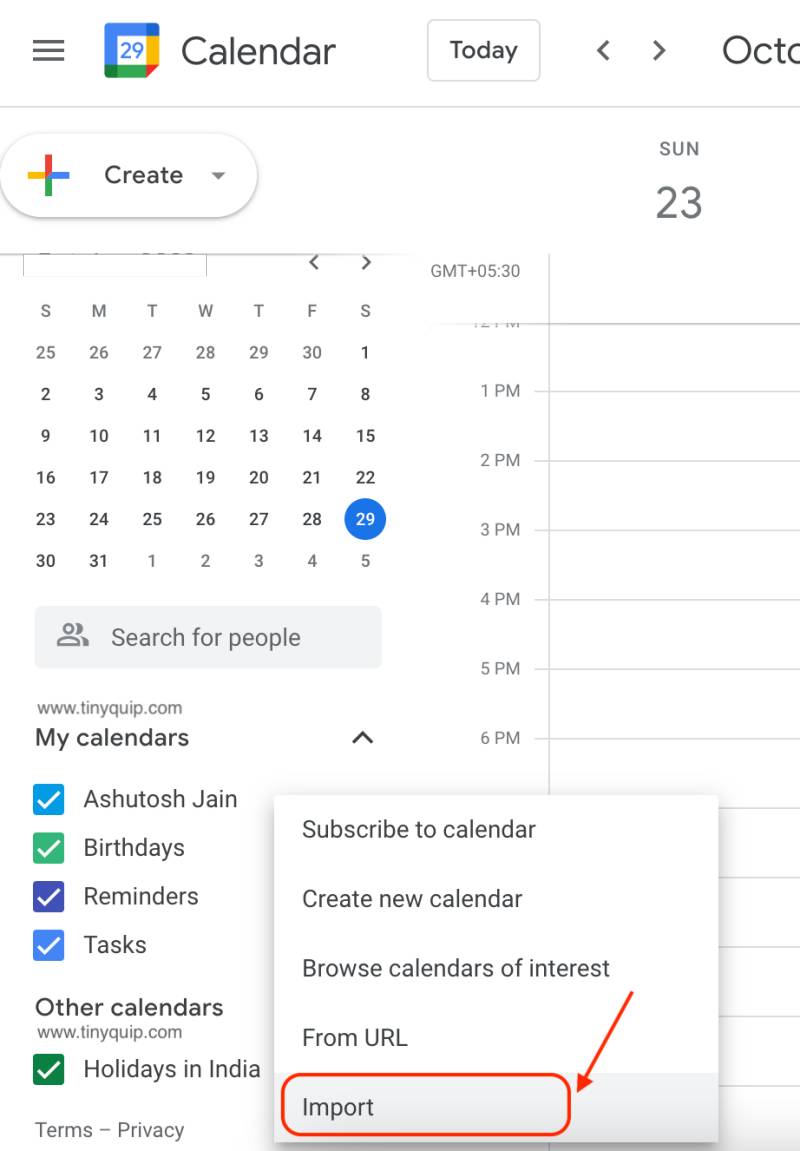This screenshot has width=800, height=1151.
Task: Select date 29 highlighted in mini calendar
Action: point(365,519)
